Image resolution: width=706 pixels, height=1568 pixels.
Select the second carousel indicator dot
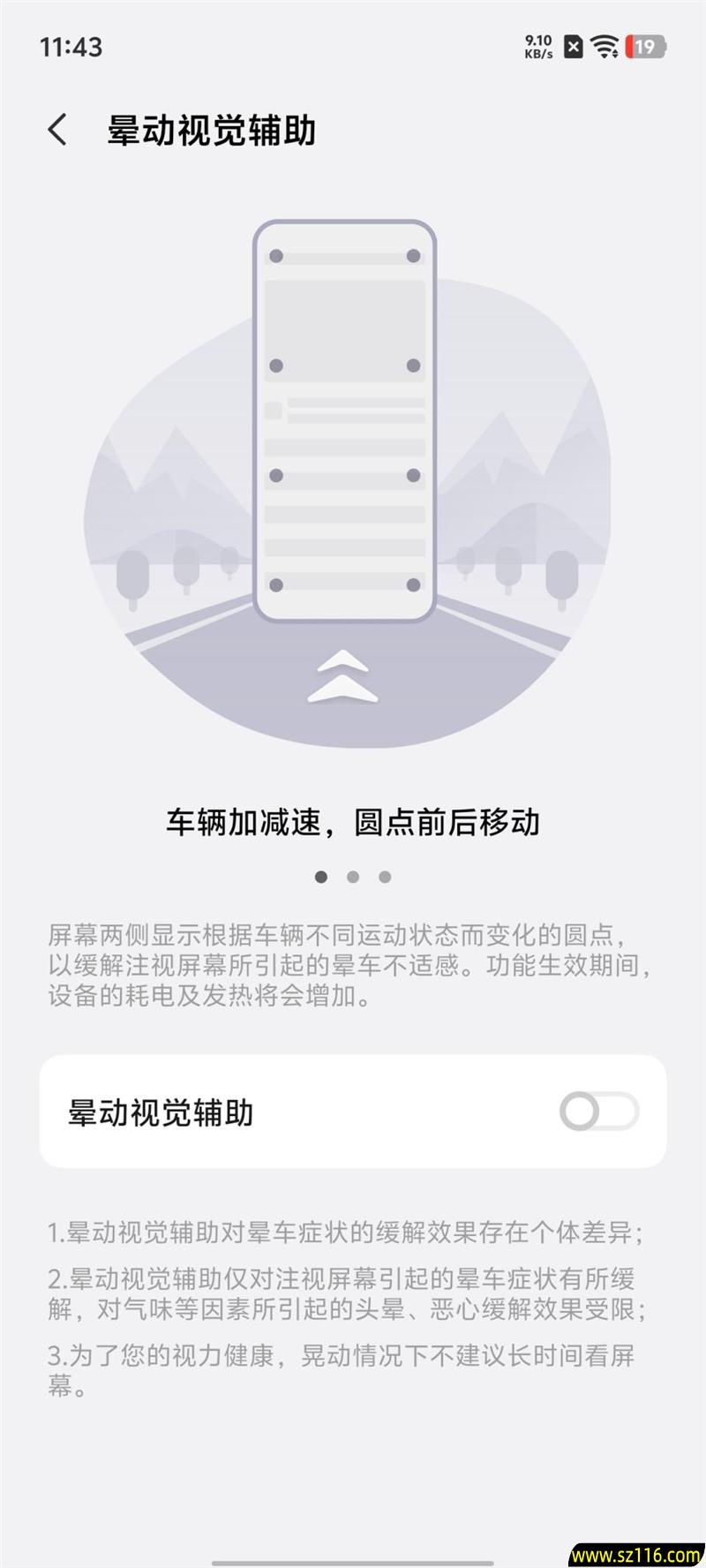353,878
